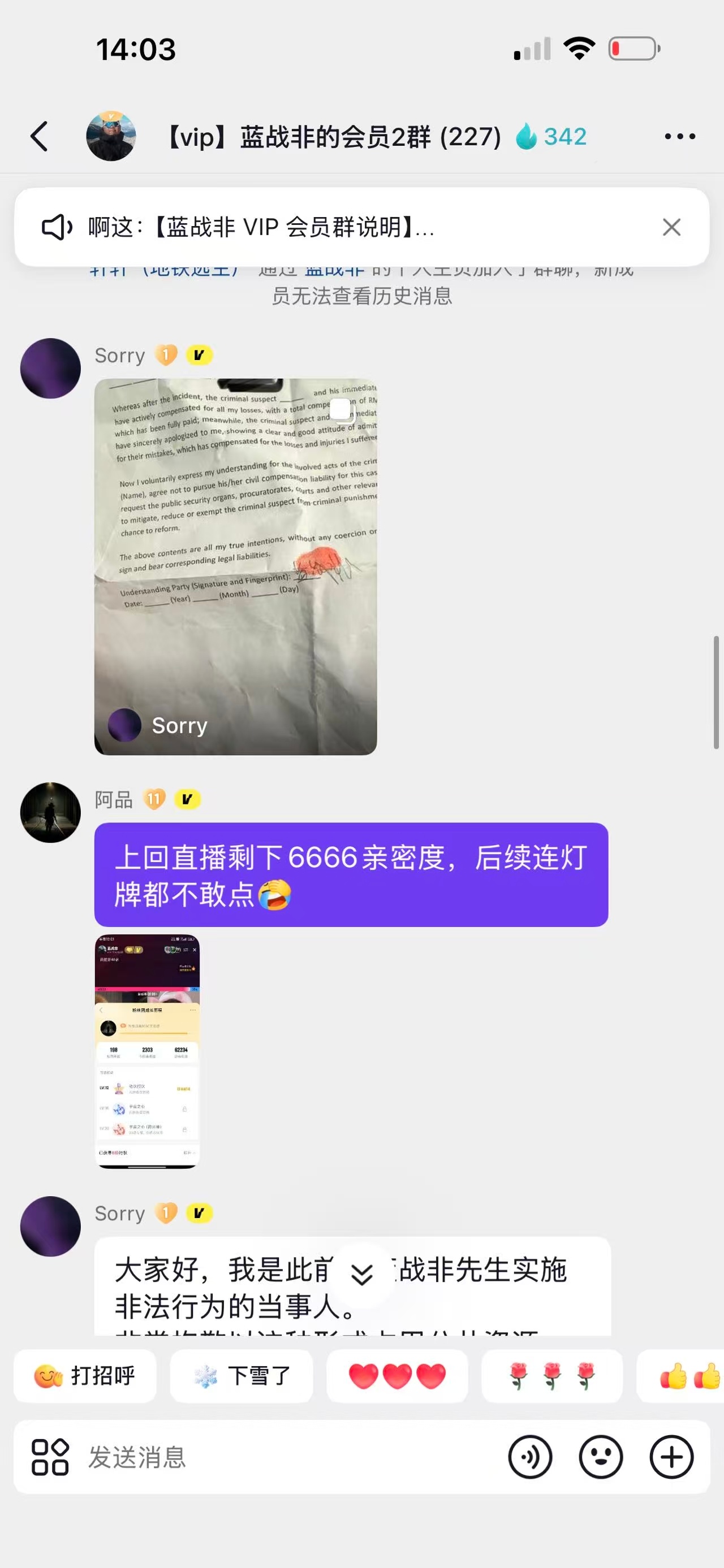
Task: Tap 阿品's level-11 heart badge
Action: (154, 799)
